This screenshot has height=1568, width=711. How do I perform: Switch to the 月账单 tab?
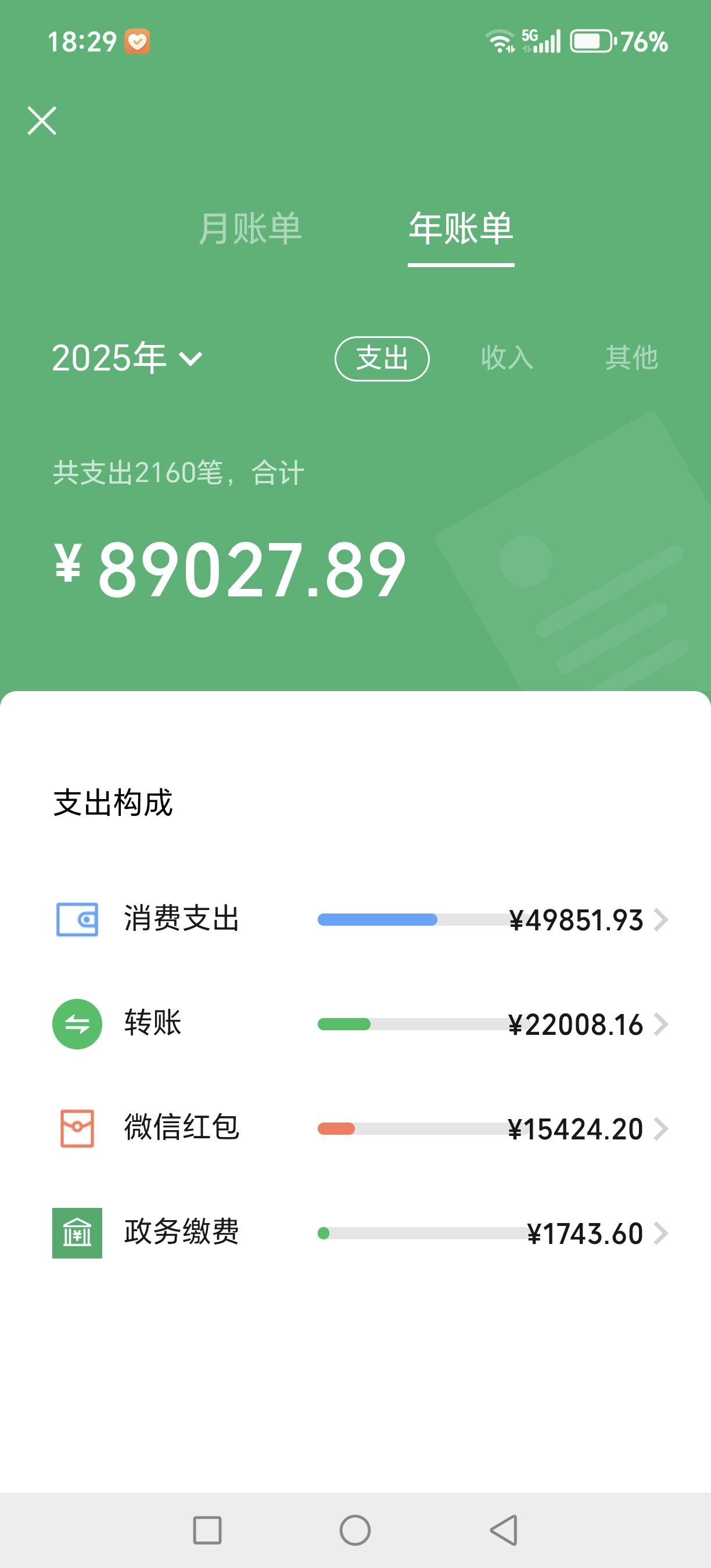(x=250, y=229)
